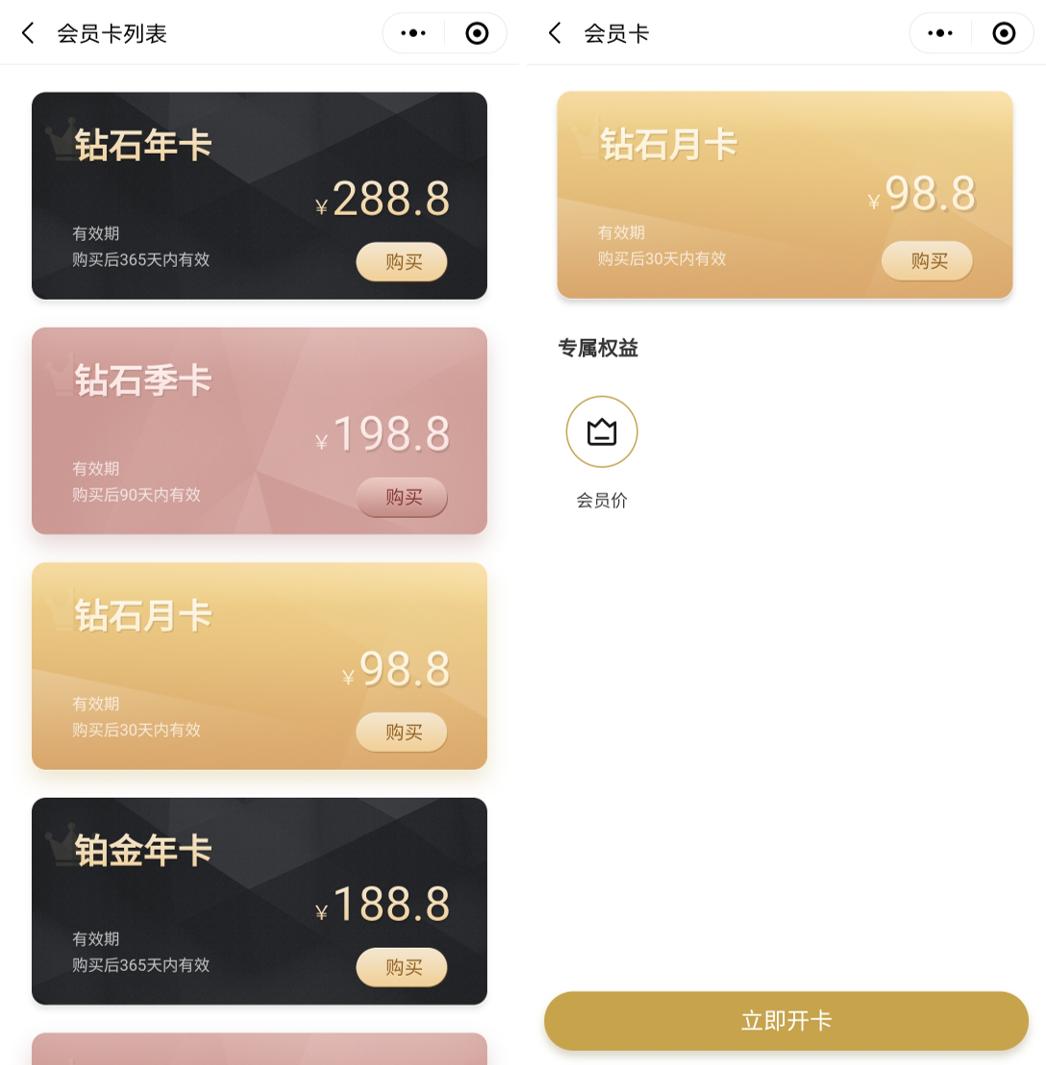Go back from 会员卡列表 page
The height and width of the screenshot is (1065, 1046).
(x=28, y=33)
